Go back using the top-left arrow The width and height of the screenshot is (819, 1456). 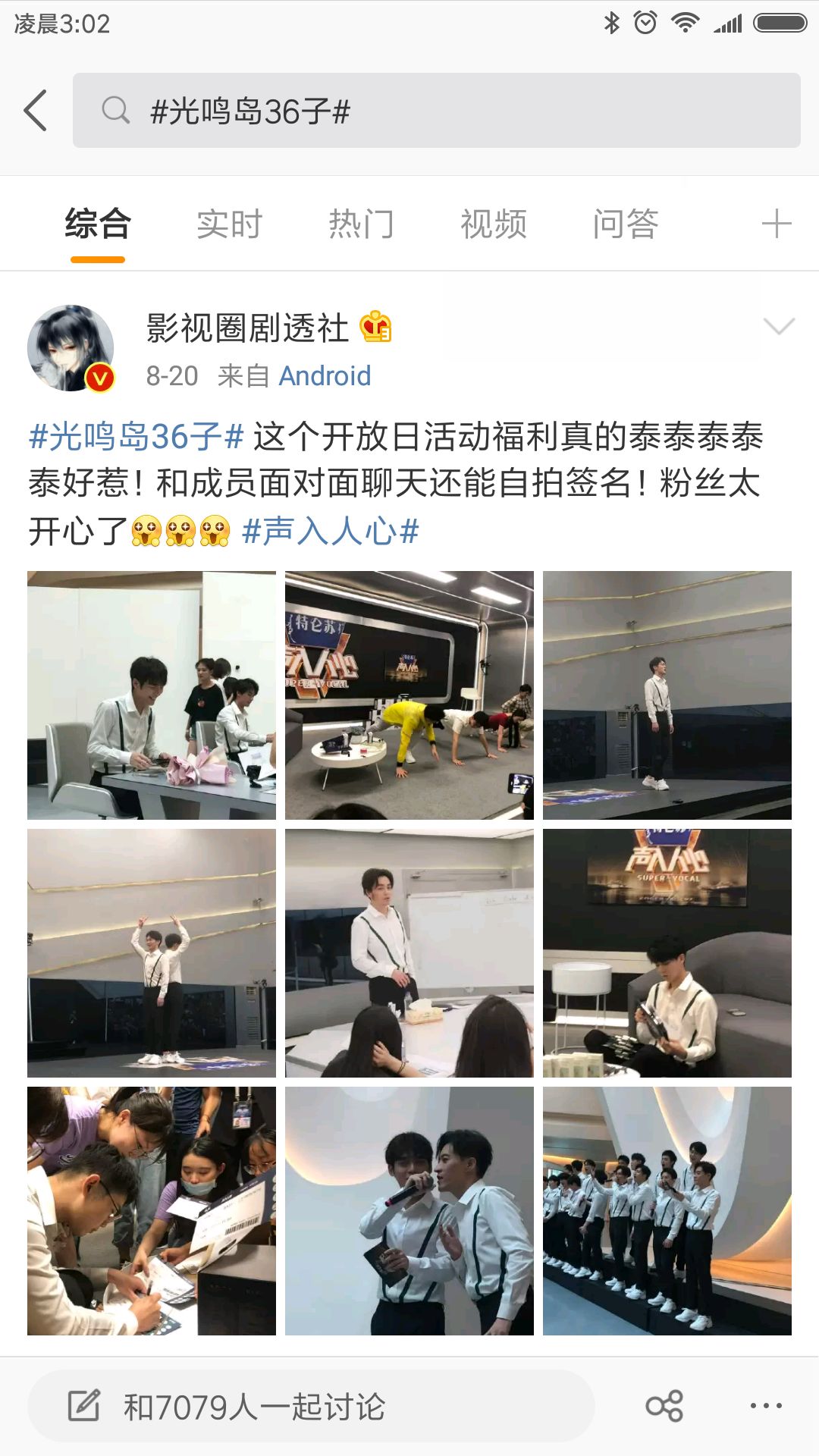tap(36, 111)
